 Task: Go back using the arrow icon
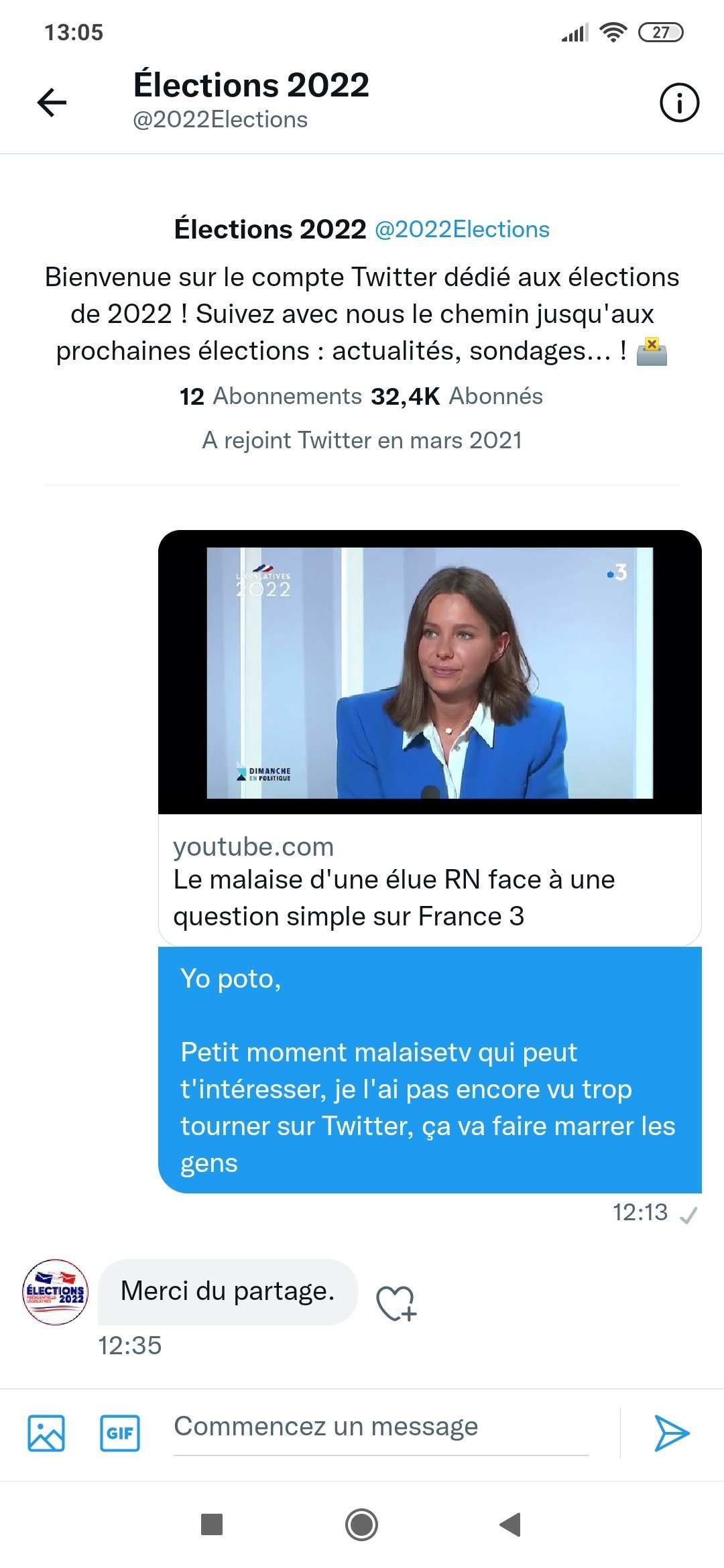[52, 103]
